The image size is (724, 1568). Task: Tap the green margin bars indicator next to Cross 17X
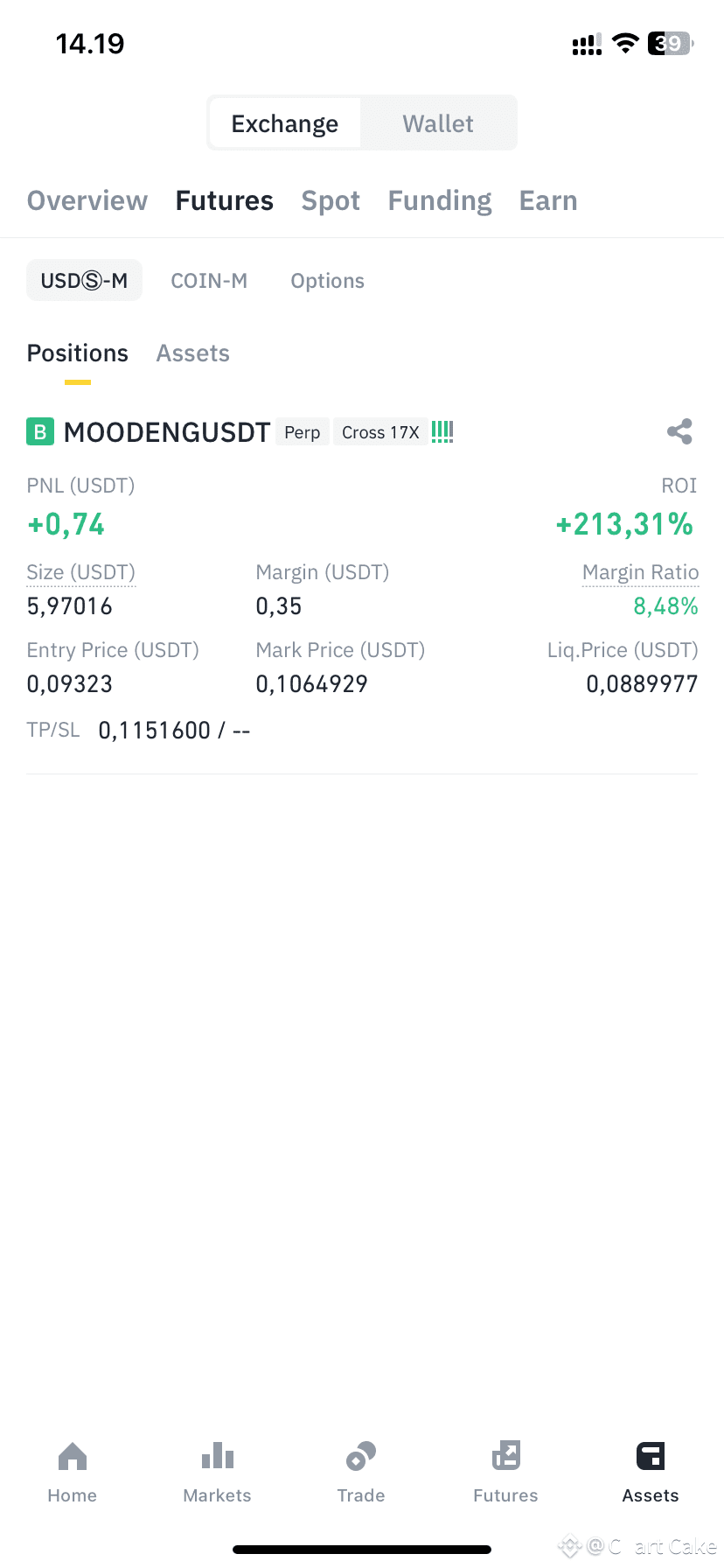pos(442,431)
